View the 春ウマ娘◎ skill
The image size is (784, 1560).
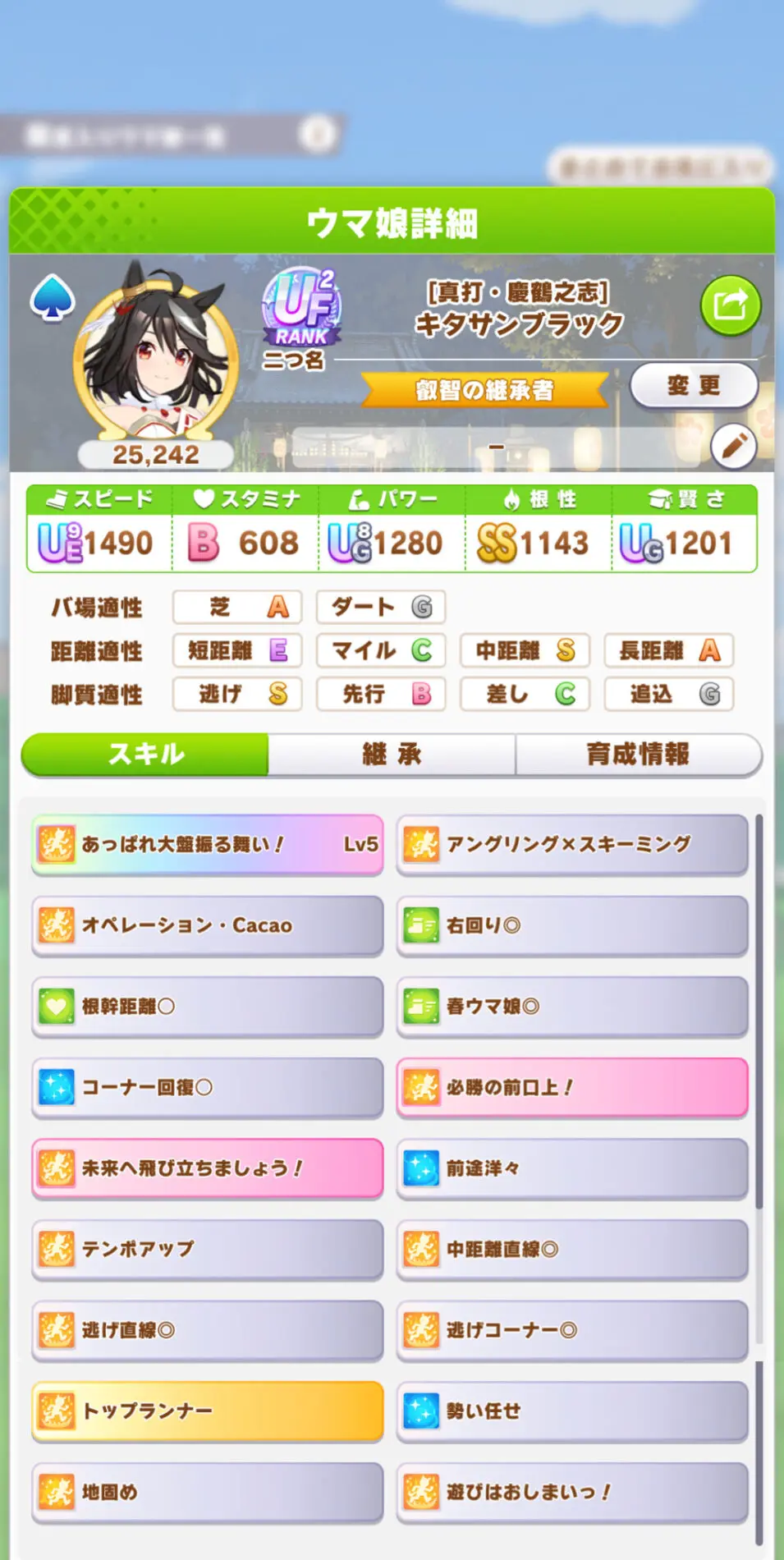[572, 1006]
